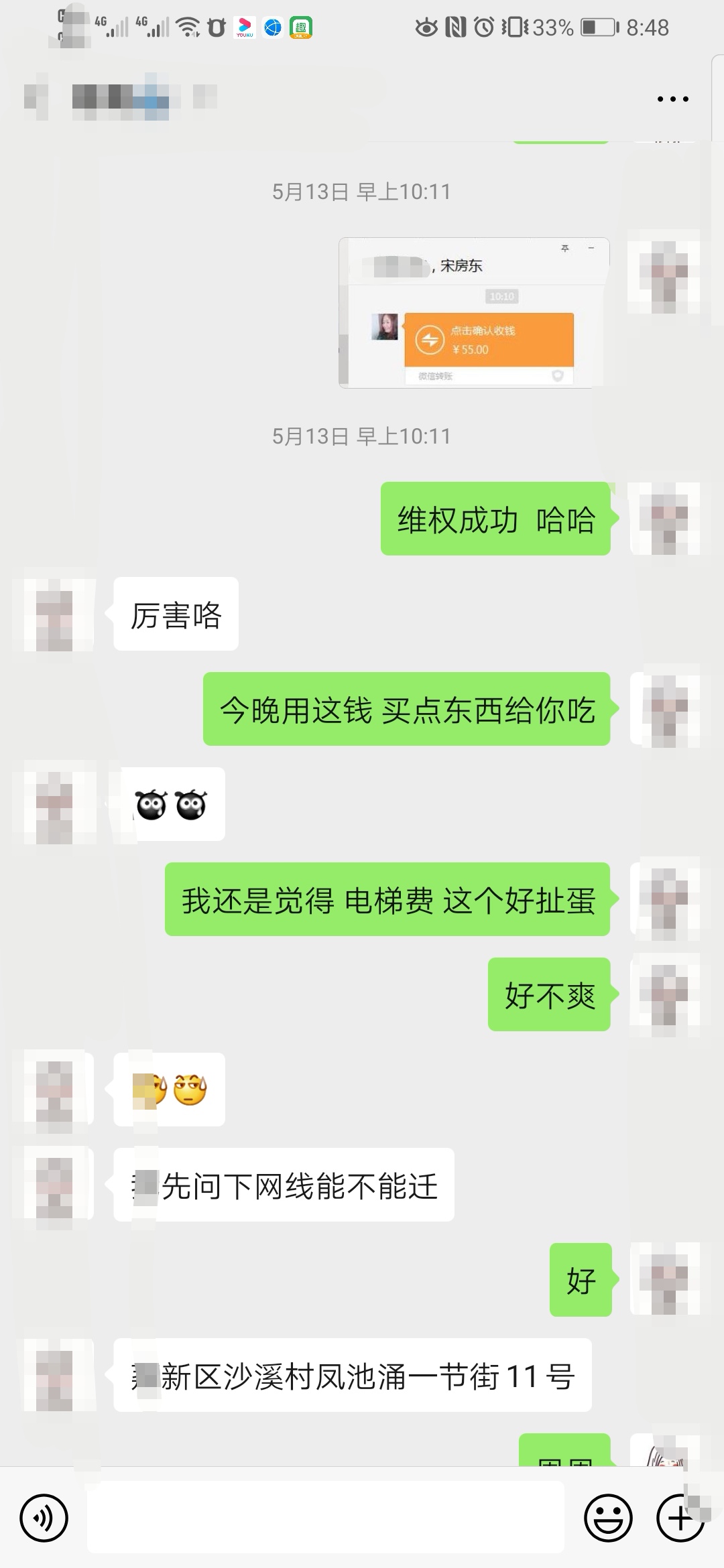
Task: Tap the Youku notification icon in status bar
Action: pyautogui.click(x=245, y=28)
